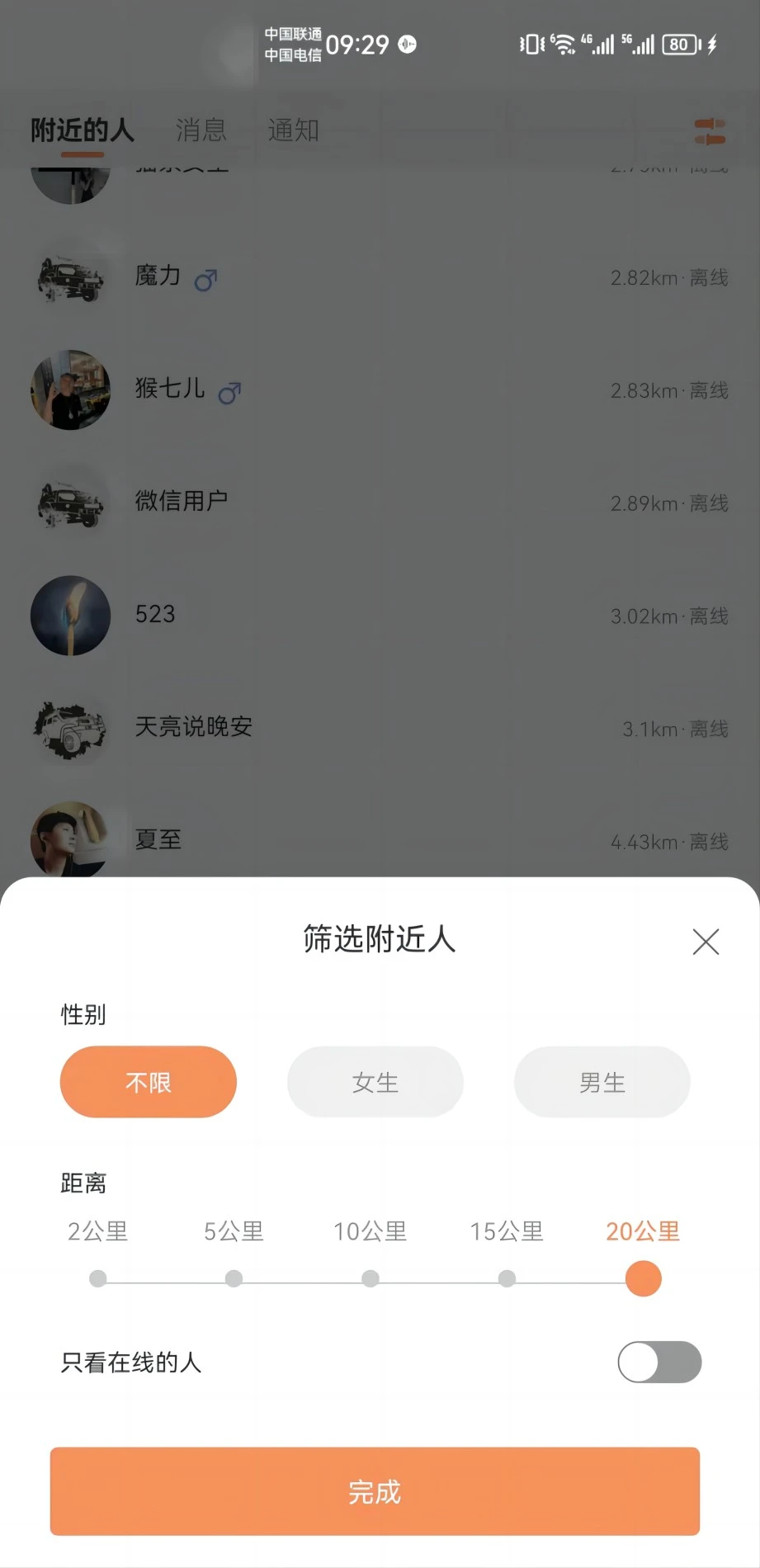Set distance to 2公里 on slider
This screenshot has height=1568, width=760.
(97, 1278)
